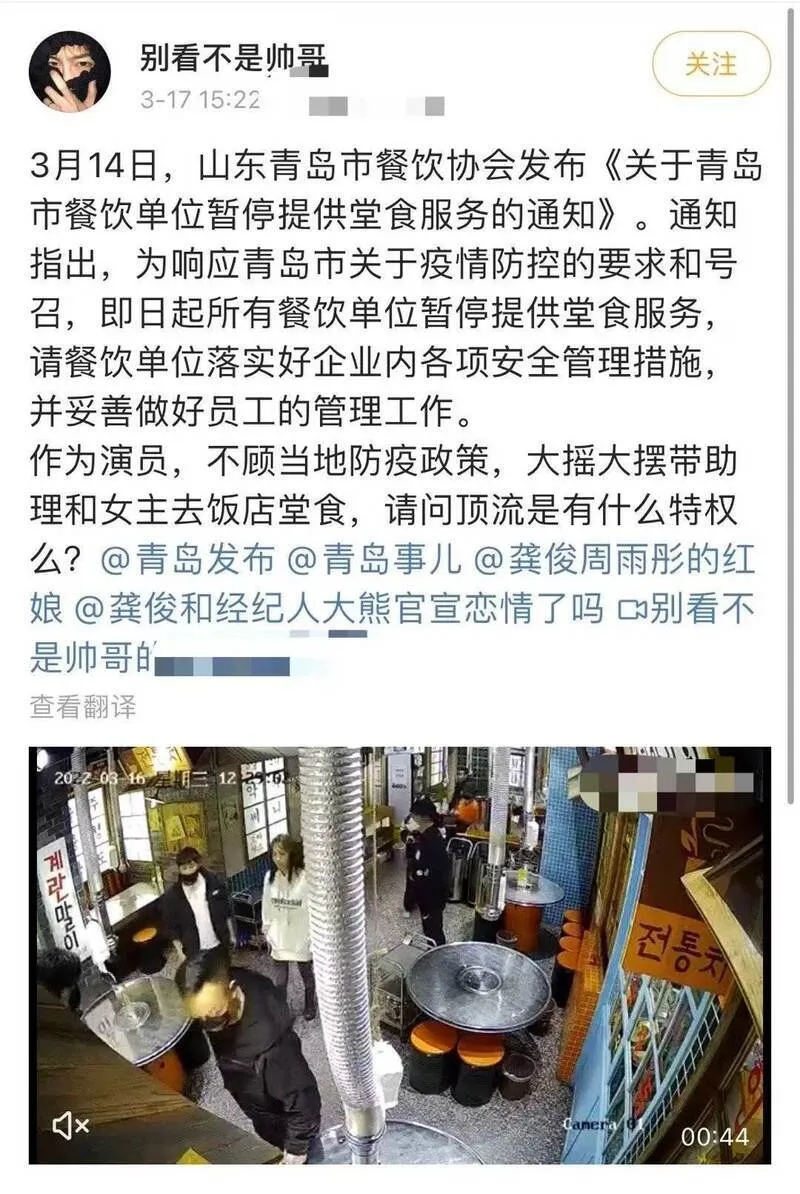This screenshot has width=800, height=1194.
Task: Follow user with the 关注 button
Action: click(711, 64)
